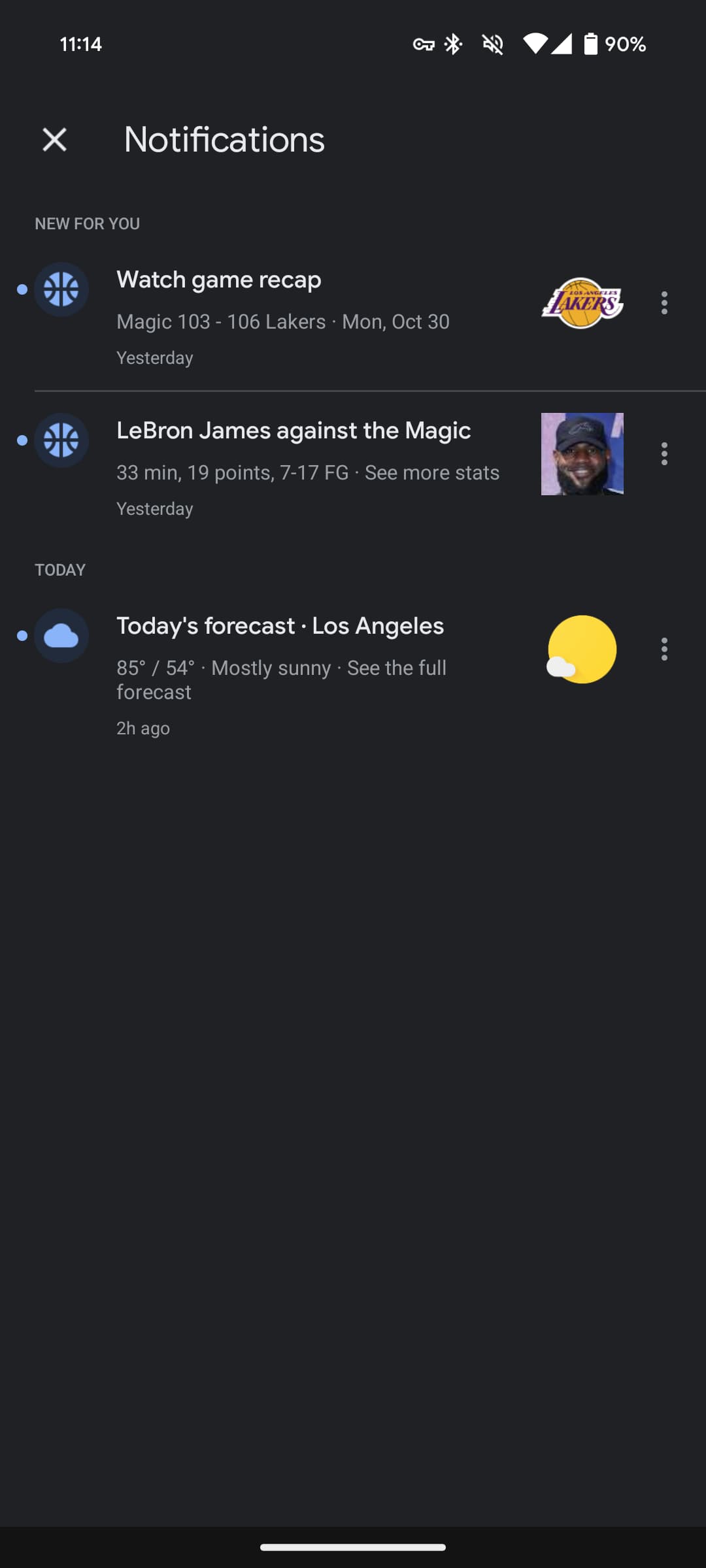Click the sunny weather graphic on the forecast notification
Screen dimensions: 706x1568
point(580,648)
